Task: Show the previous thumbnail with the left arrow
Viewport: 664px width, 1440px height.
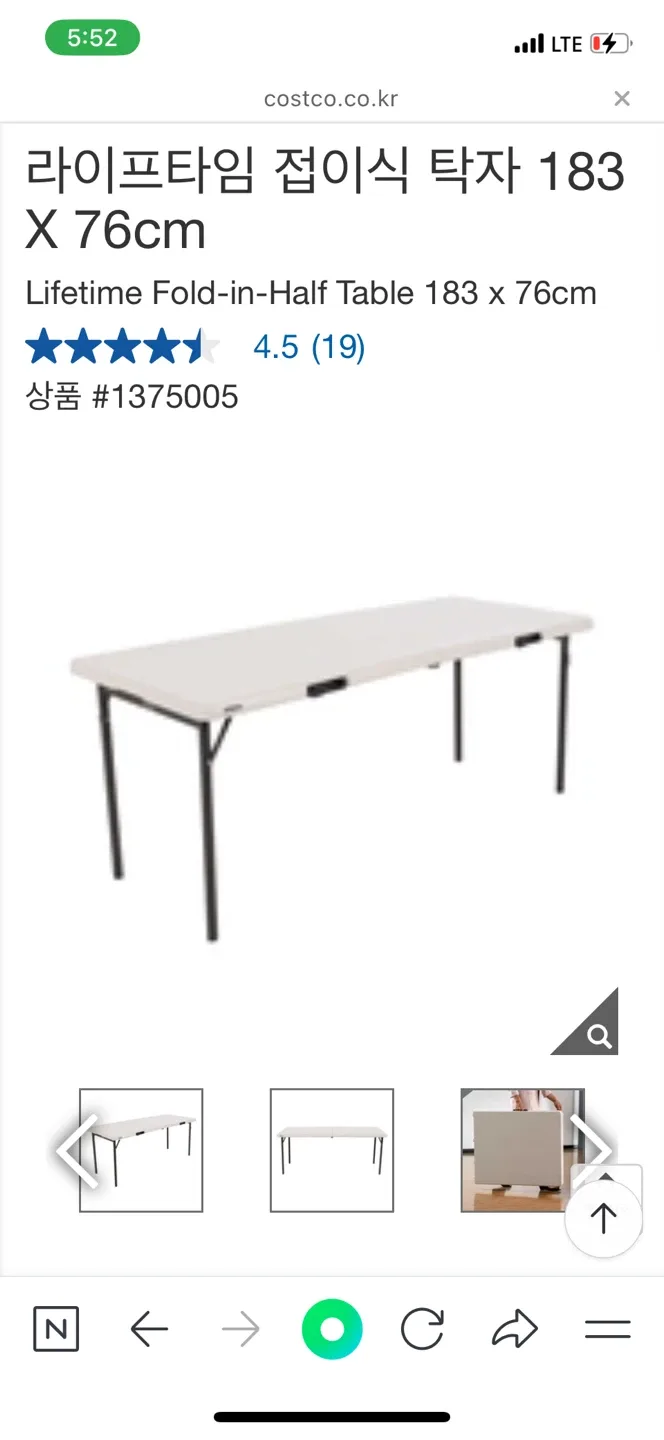Action: (74, 1150)
